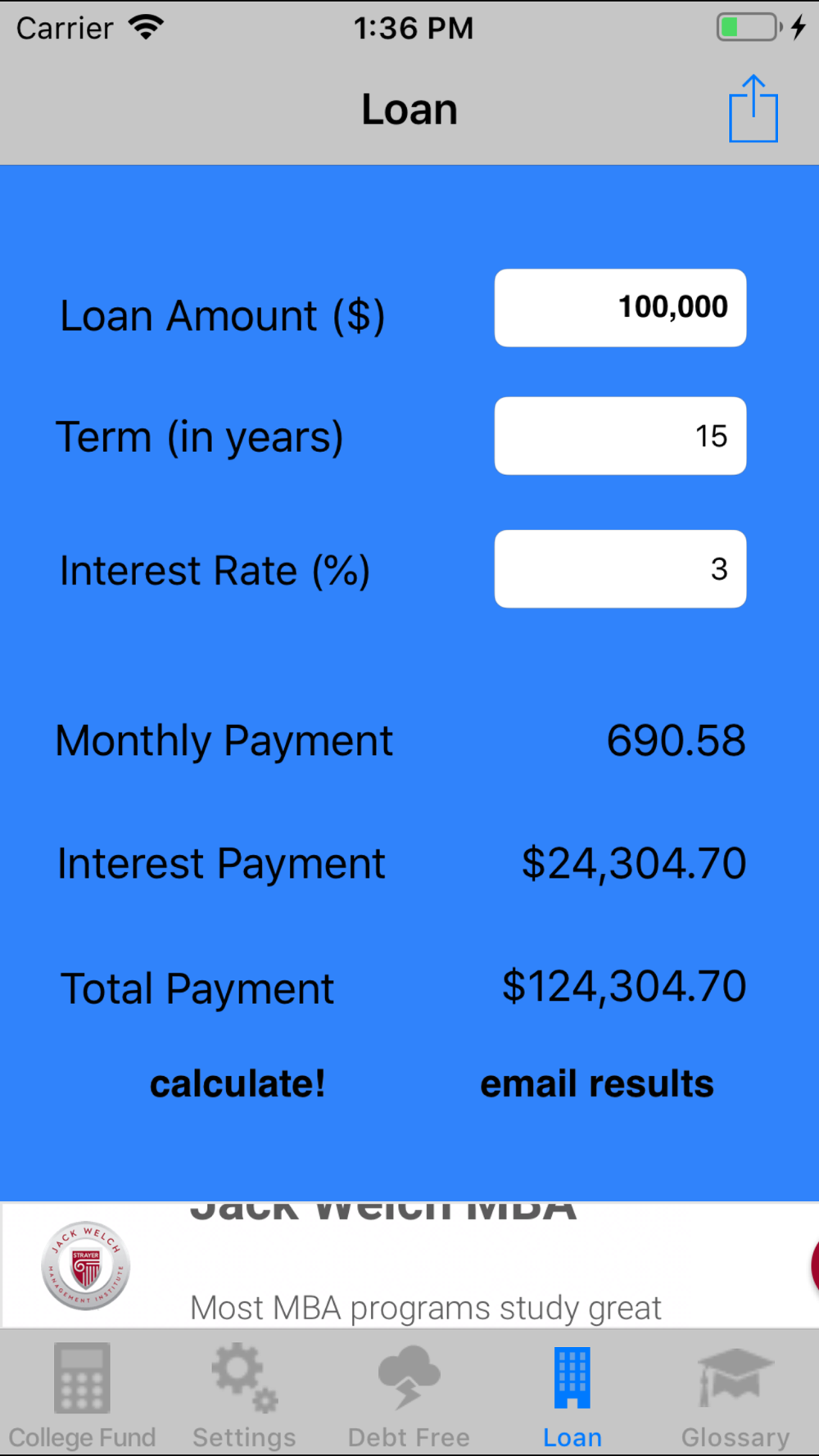
Task: Hit the calculate! button
Action: click(238, 1083)
